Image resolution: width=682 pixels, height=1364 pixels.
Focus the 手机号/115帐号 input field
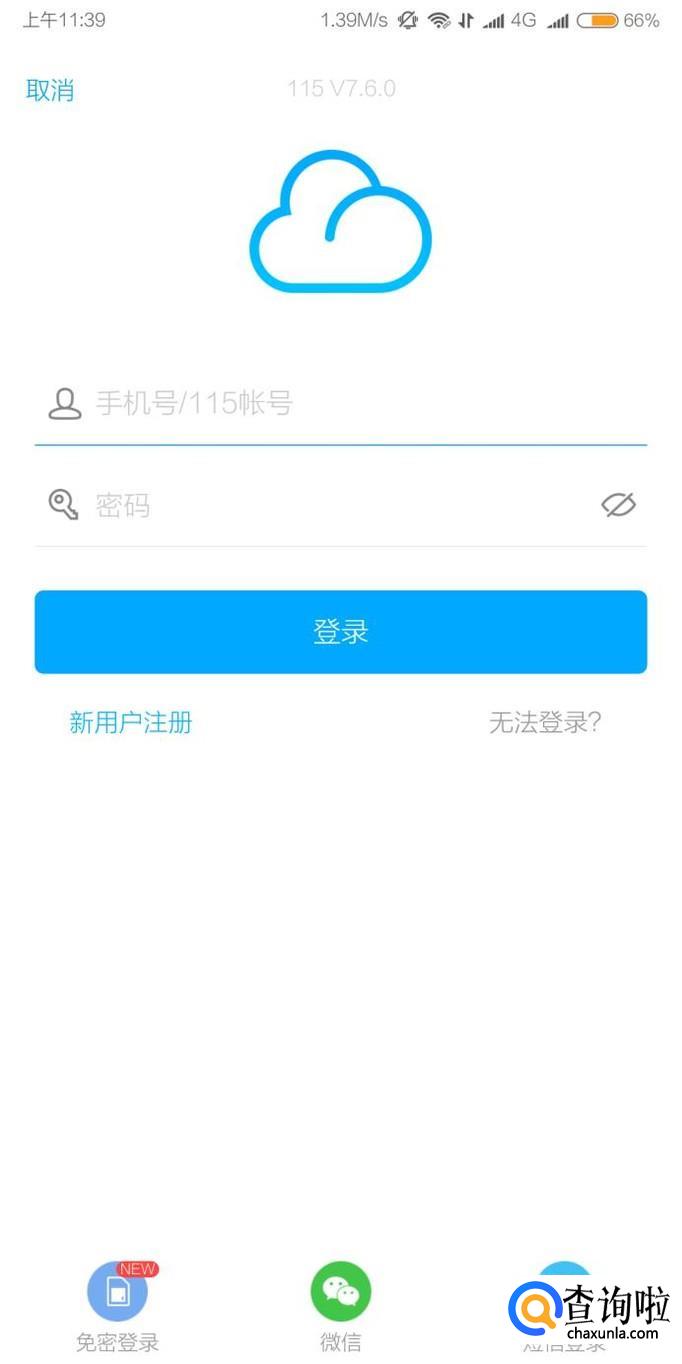tap(360, 404)
